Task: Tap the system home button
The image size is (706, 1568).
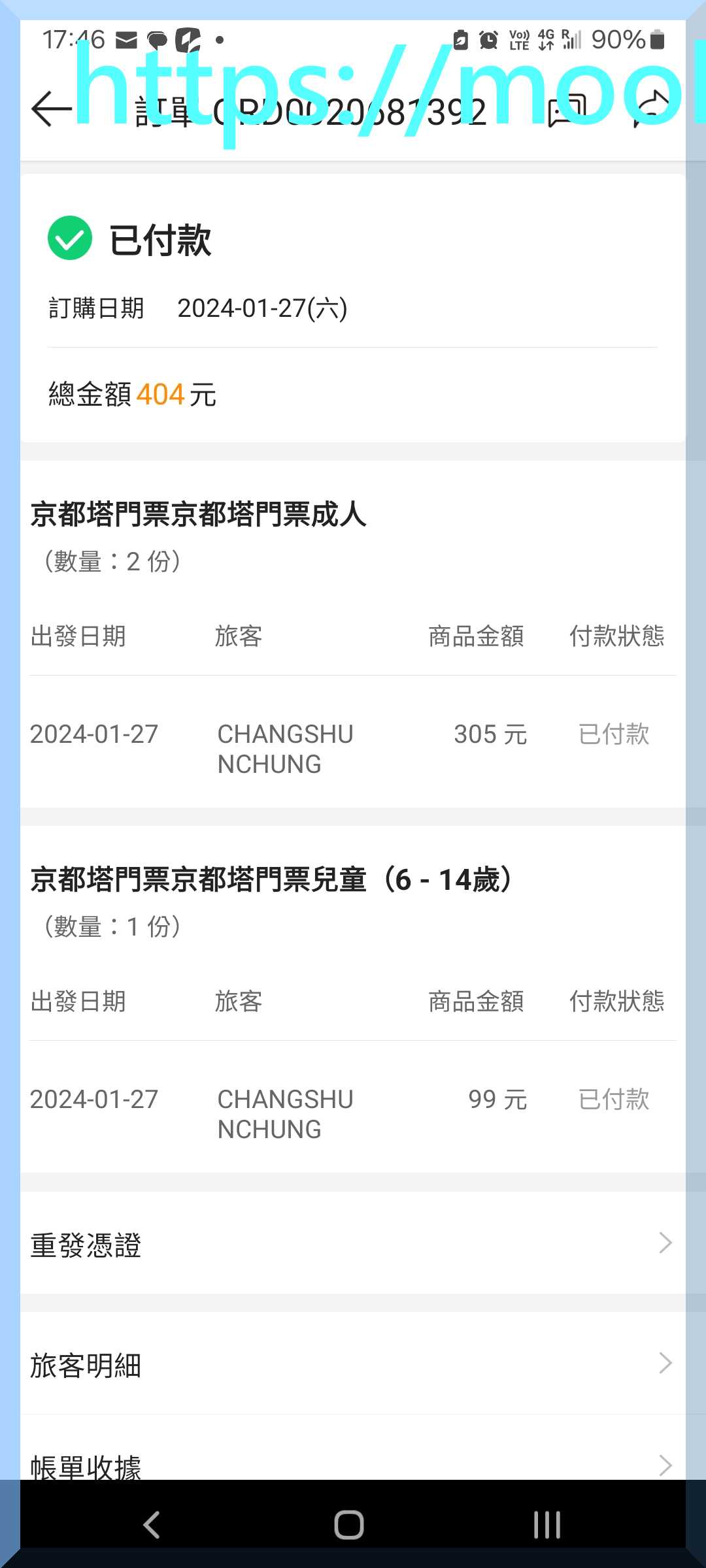Action: click(x=349, y=1526)
